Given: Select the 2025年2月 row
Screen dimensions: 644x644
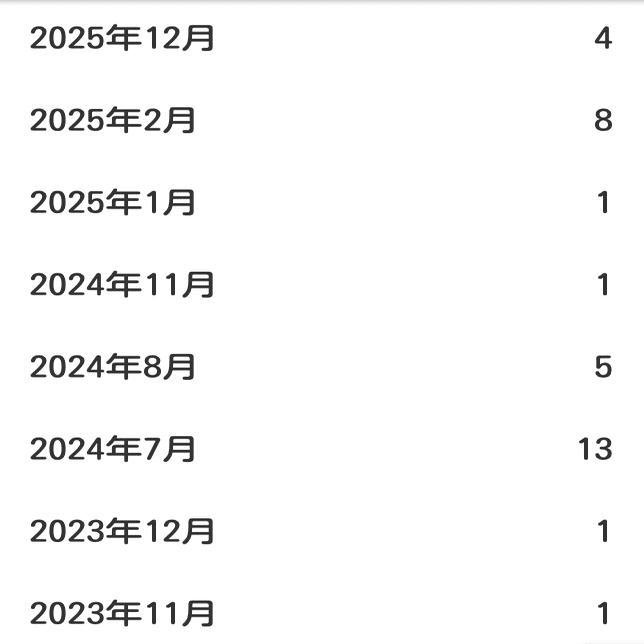Looking at the screenshot, I should tap(113, 122).
